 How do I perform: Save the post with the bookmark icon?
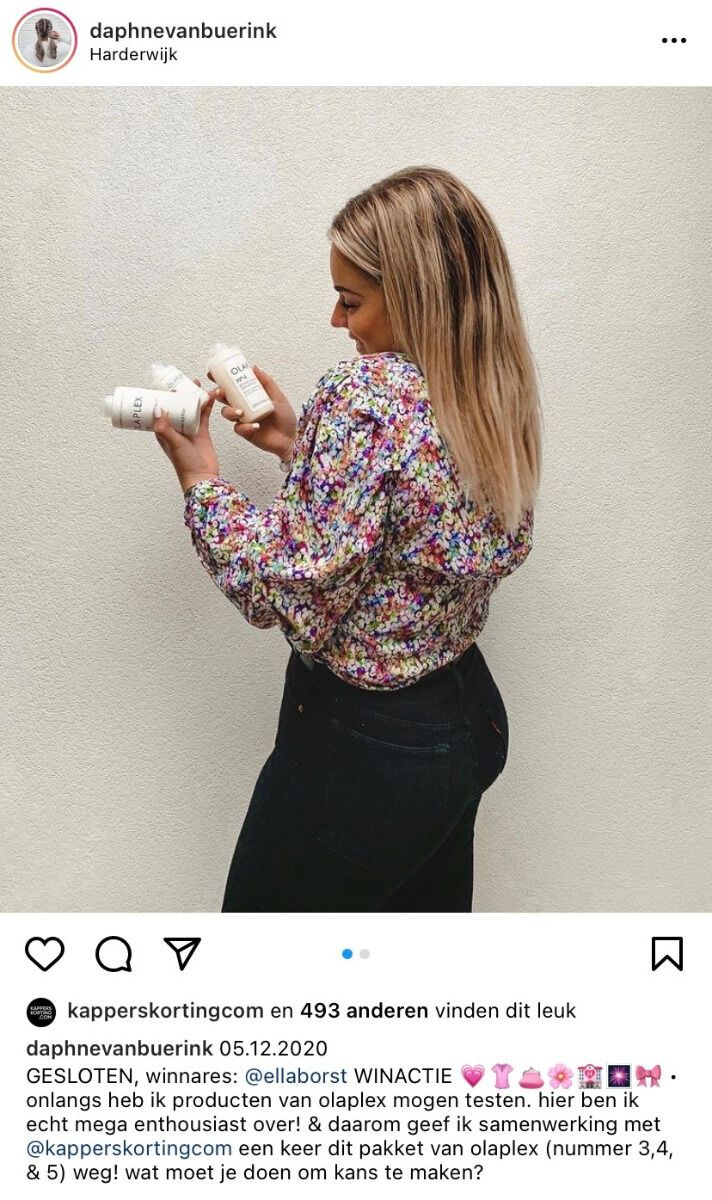click(x=667, y=953)
